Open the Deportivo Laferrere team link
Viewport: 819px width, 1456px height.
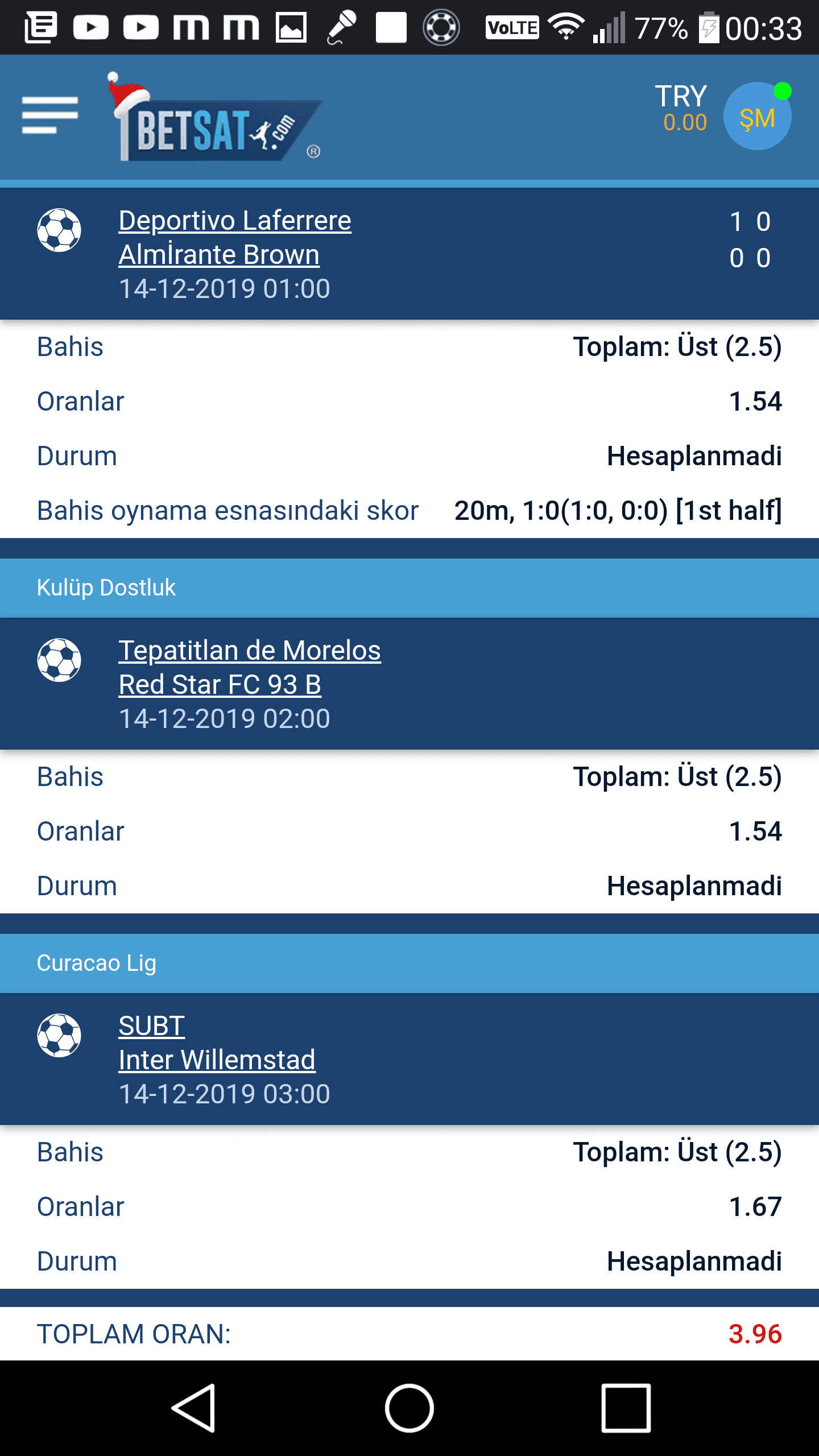pos(235,220)
